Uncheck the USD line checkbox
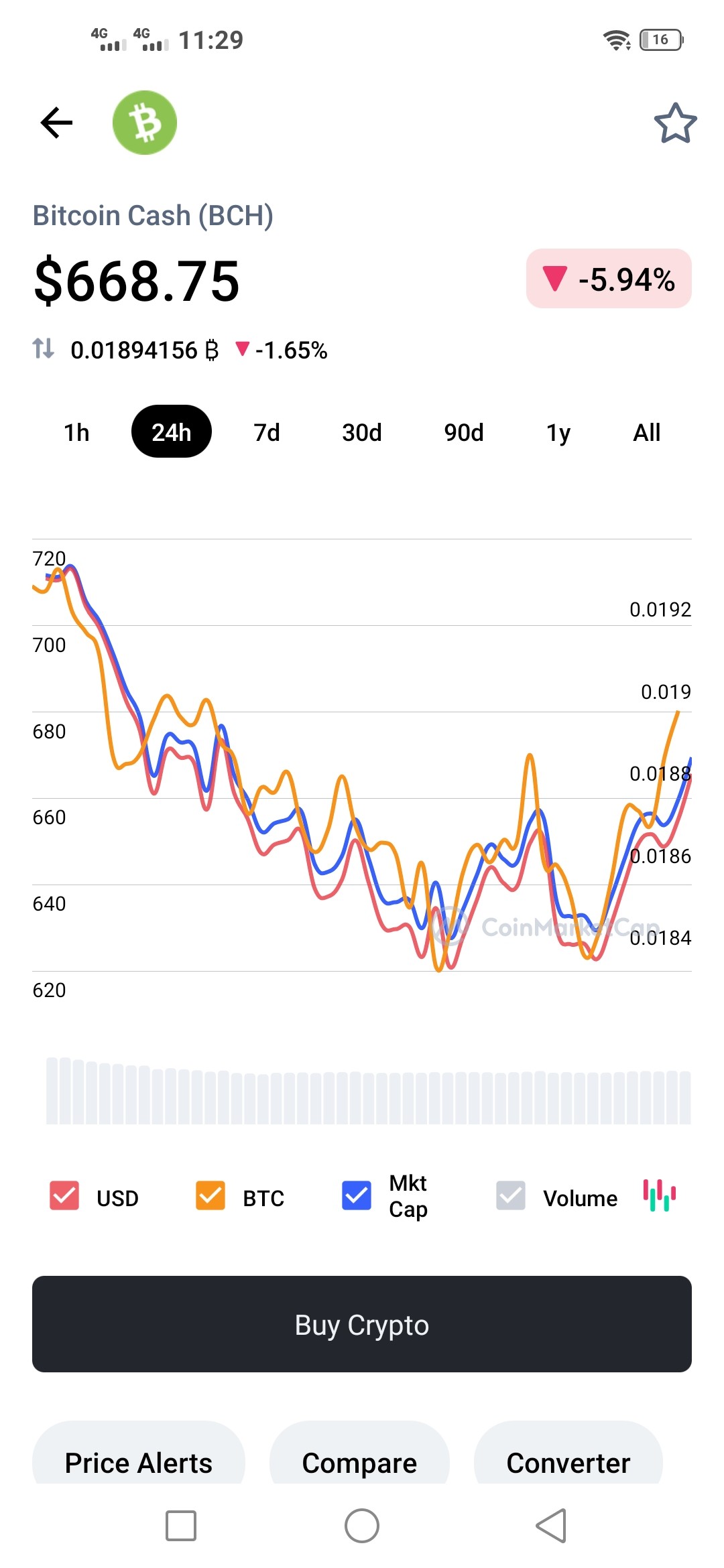 click(x=64, y=1196)
